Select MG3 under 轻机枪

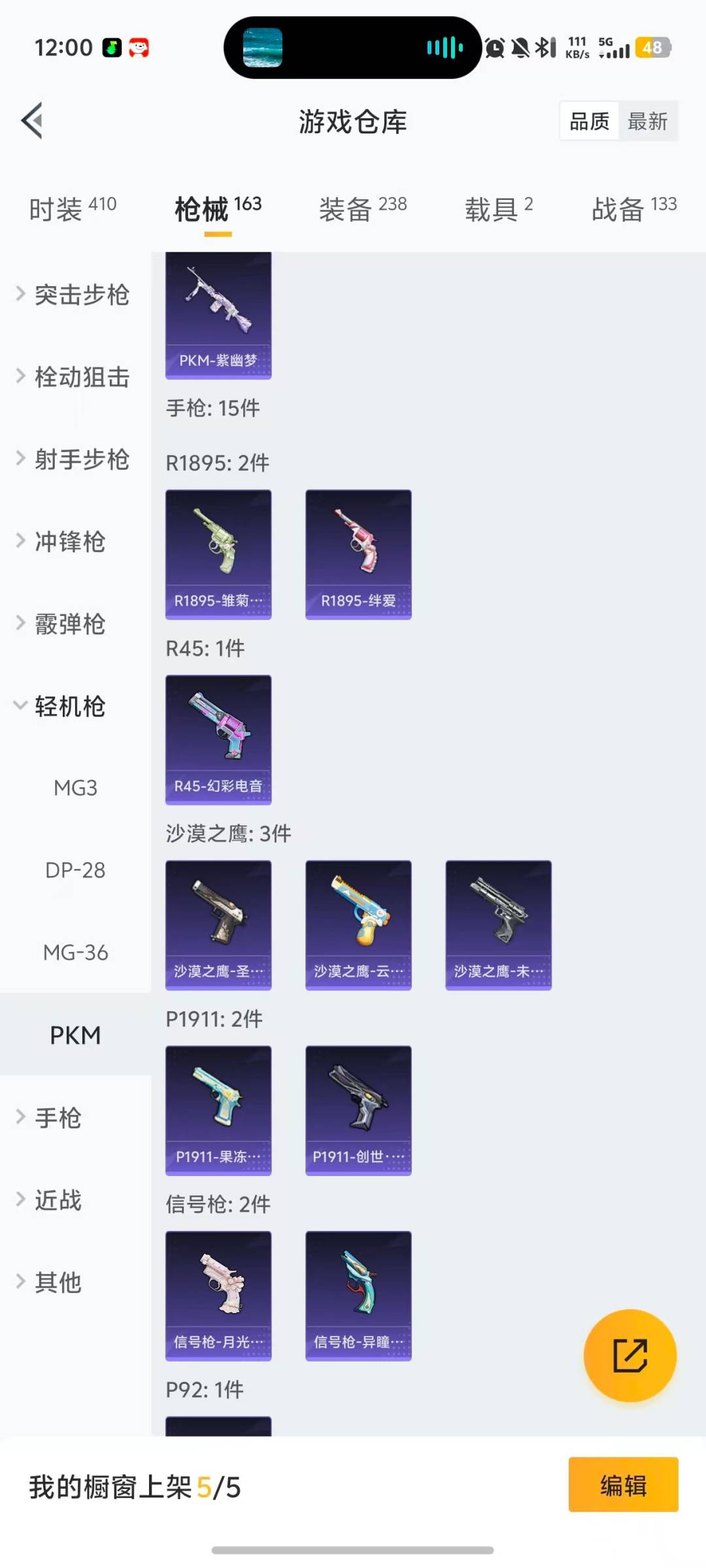(75, 788)
